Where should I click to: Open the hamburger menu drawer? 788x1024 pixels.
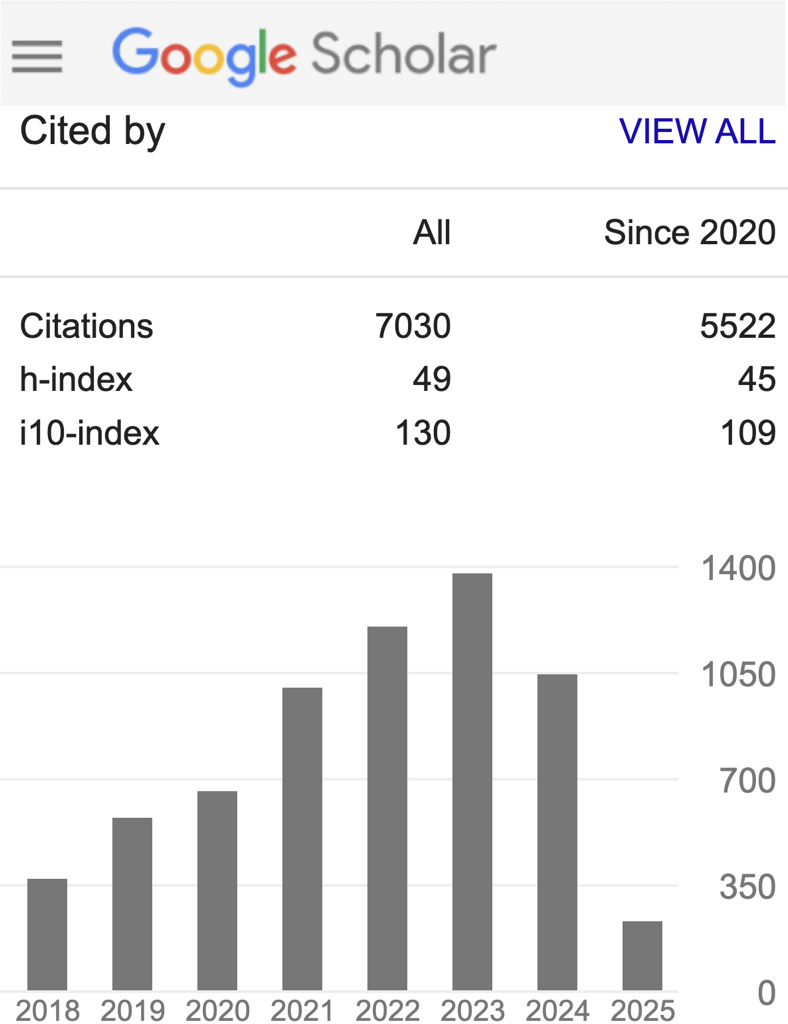click(x=37, y=56)
